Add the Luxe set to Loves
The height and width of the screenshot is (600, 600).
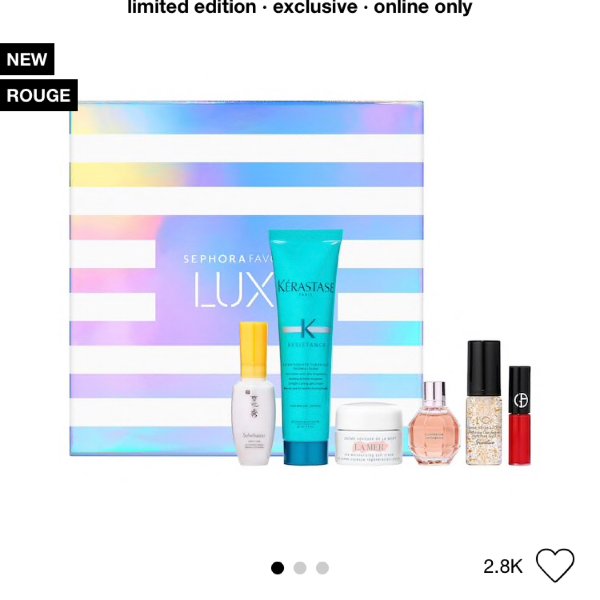(x=555, y=566)
